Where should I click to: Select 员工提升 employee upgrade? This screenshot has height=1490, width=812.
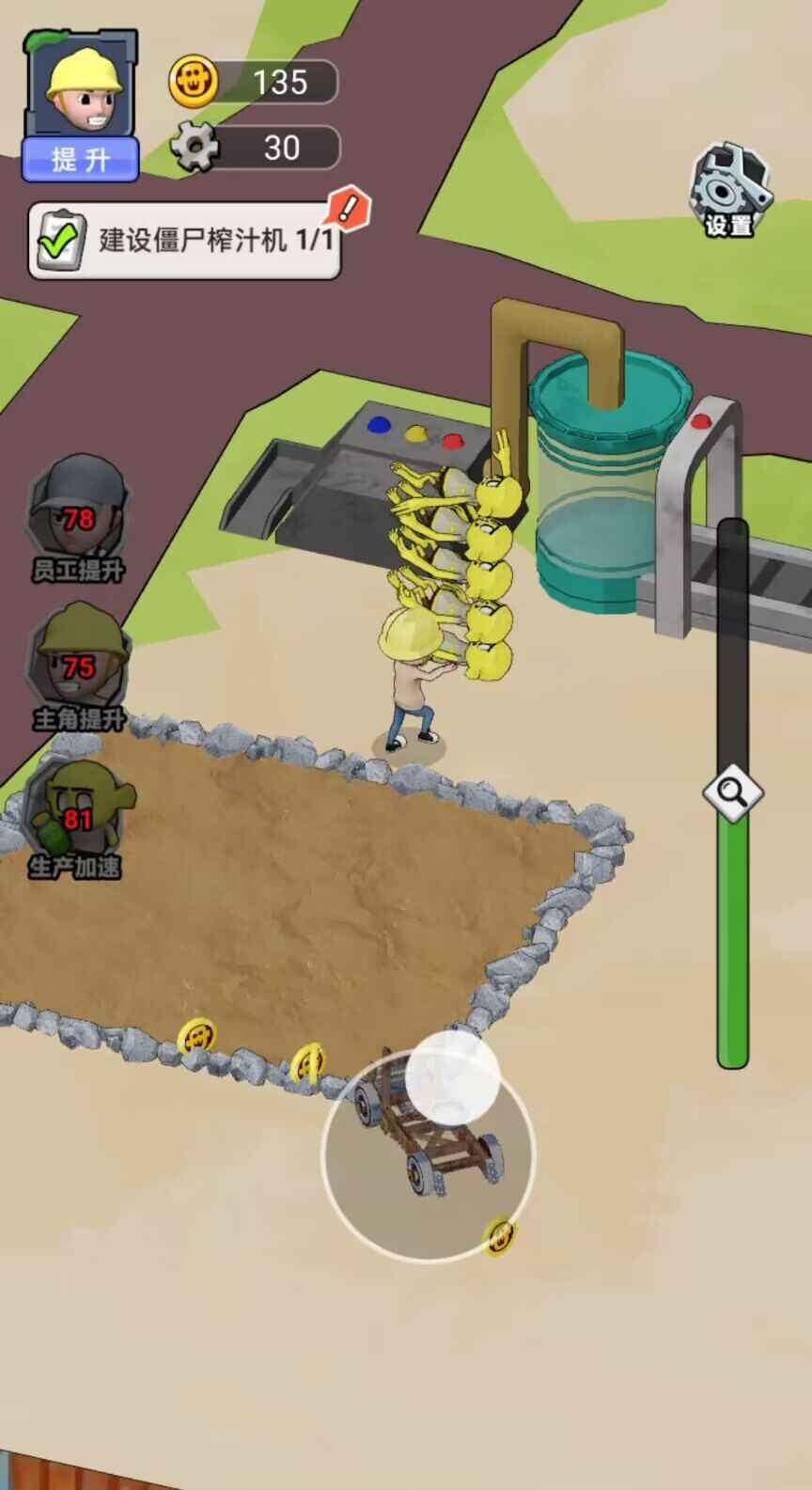pos(77,517)
